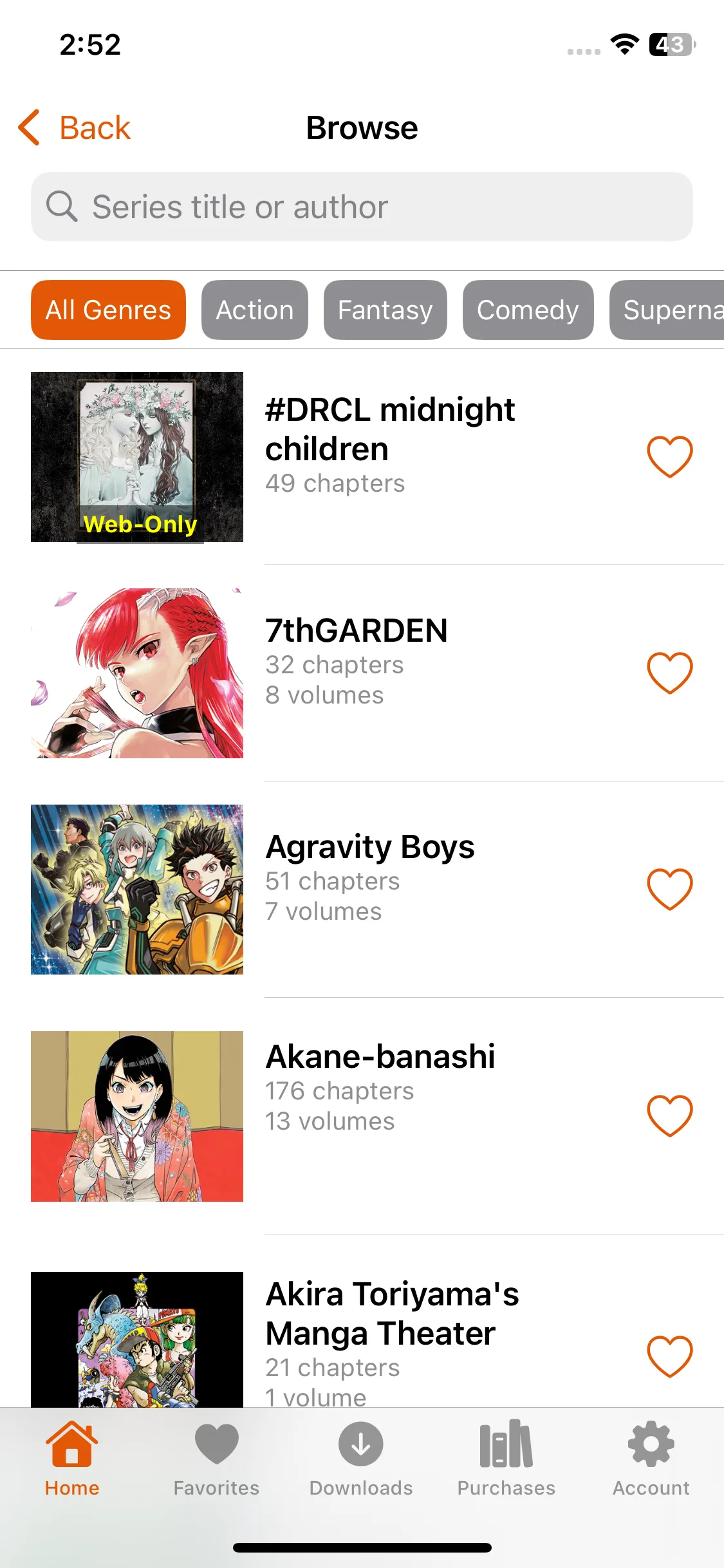Favorite Akane-banashi with the heart icon

pyautogui.click(x=669, y=1115)
